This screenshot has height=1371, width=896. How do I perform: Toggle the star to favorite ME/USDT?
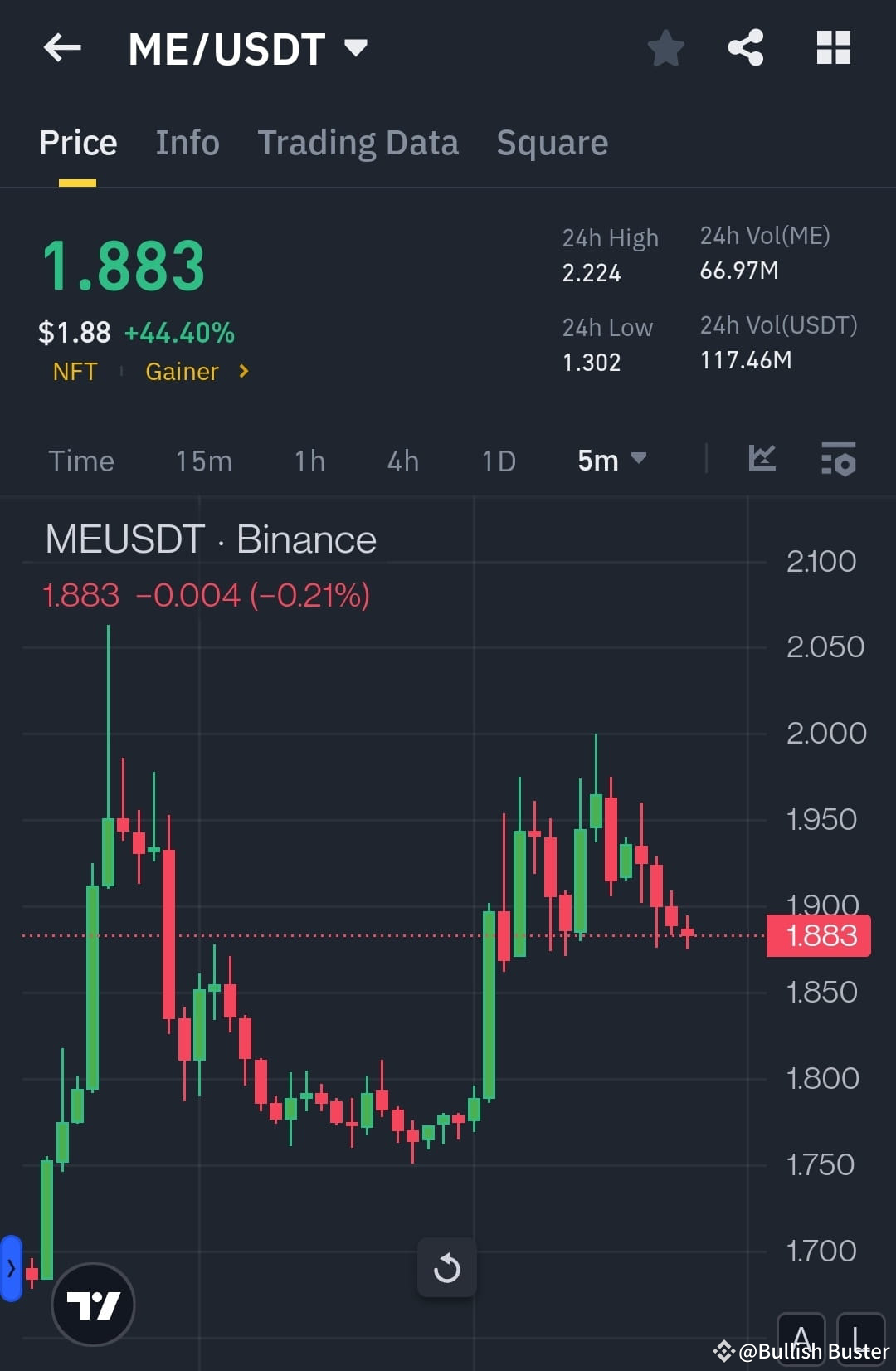click(x=666, y=47)
